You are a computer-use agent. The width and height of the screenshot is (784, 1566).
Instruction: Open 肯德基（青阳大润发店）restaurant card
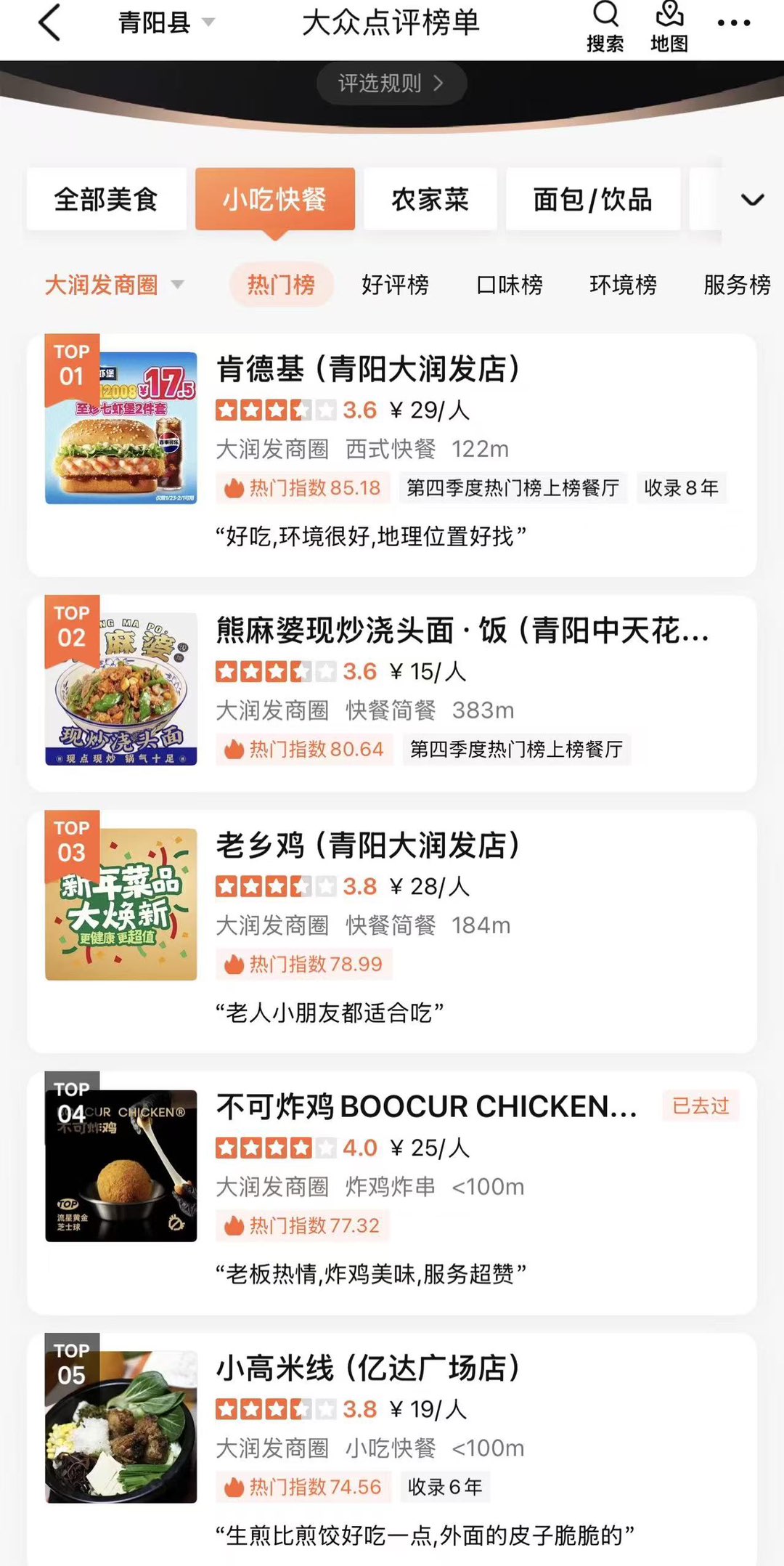(x=368, y=369)
